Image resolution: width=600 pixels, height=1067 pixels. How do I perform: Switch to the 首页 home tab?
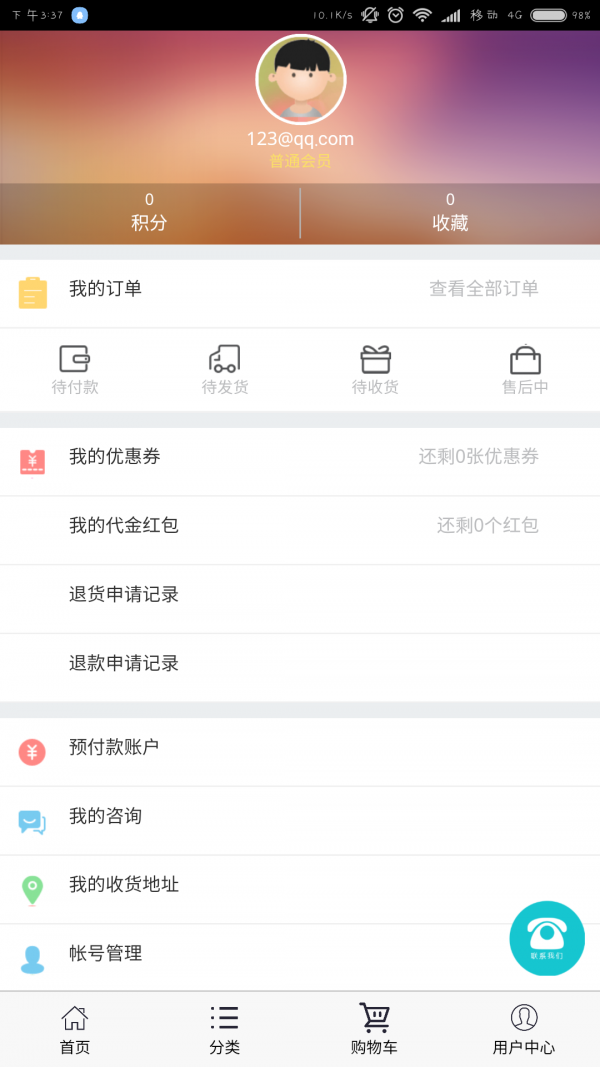coord(75,1030)
